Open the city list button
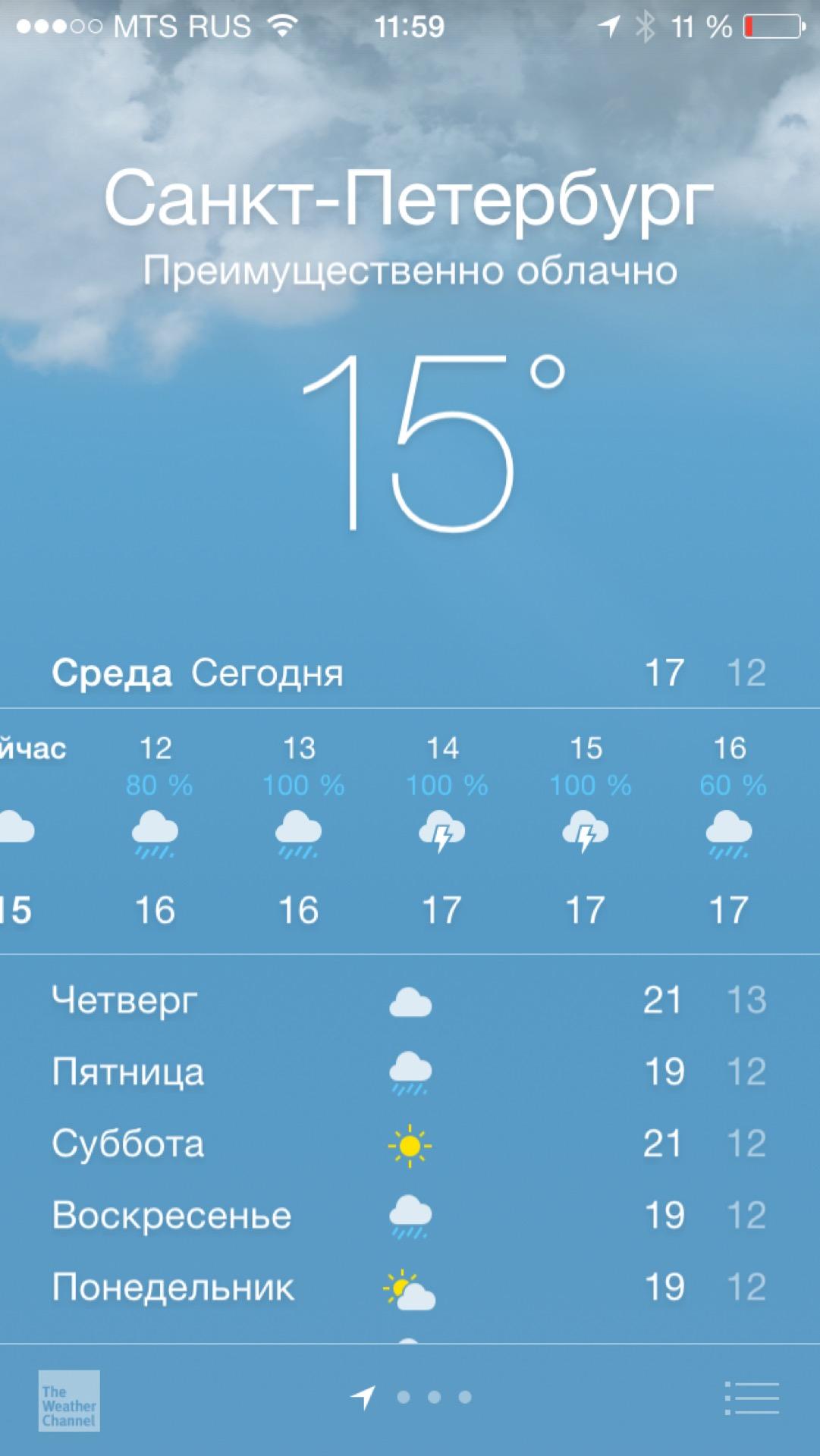 (752, 1398)
